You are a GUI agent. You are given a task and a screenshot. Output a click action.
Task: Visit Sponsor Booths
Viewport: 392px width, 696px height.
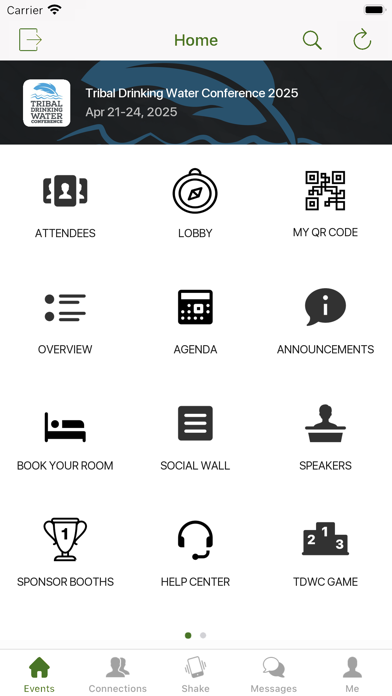point(65,553)
